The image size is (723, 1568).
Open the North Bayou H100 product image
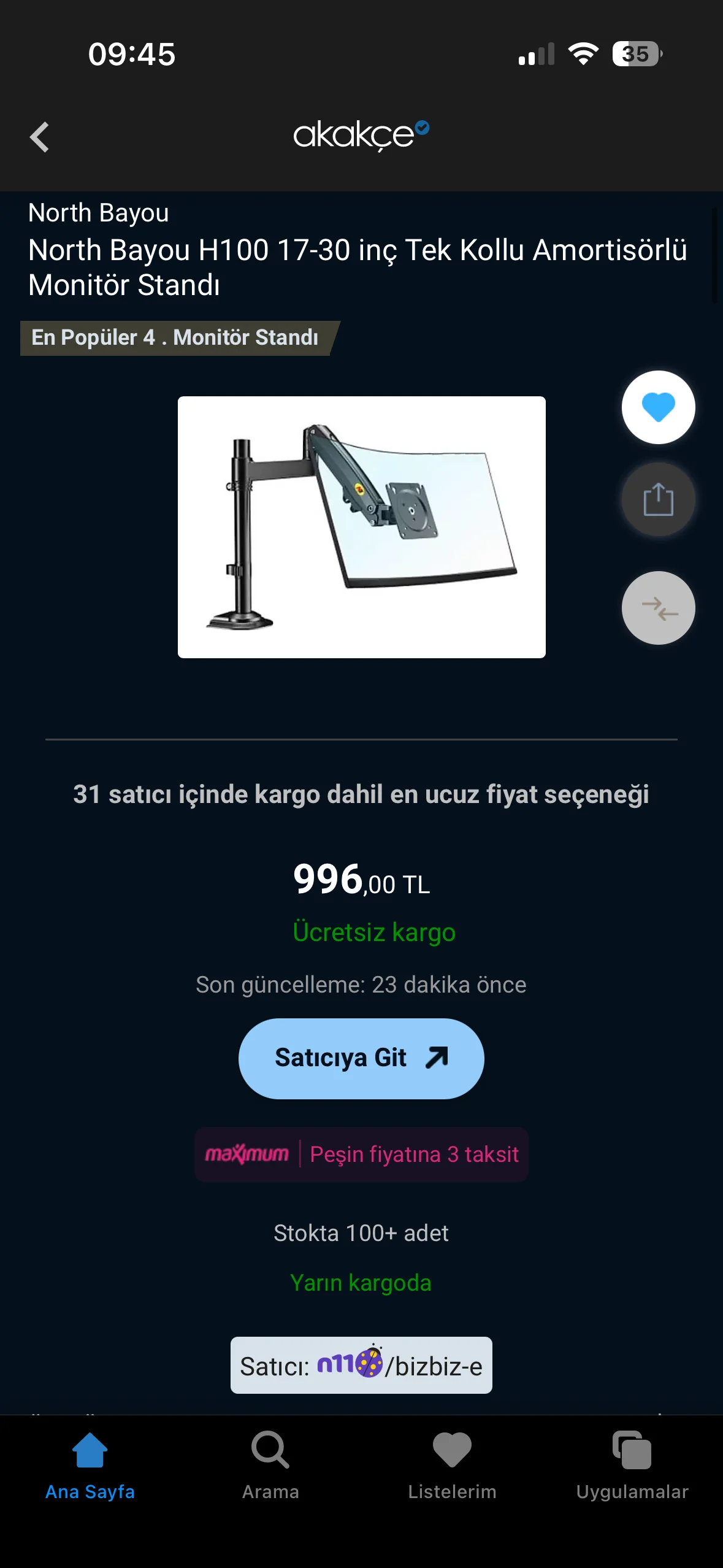click(x=361, y=527)
